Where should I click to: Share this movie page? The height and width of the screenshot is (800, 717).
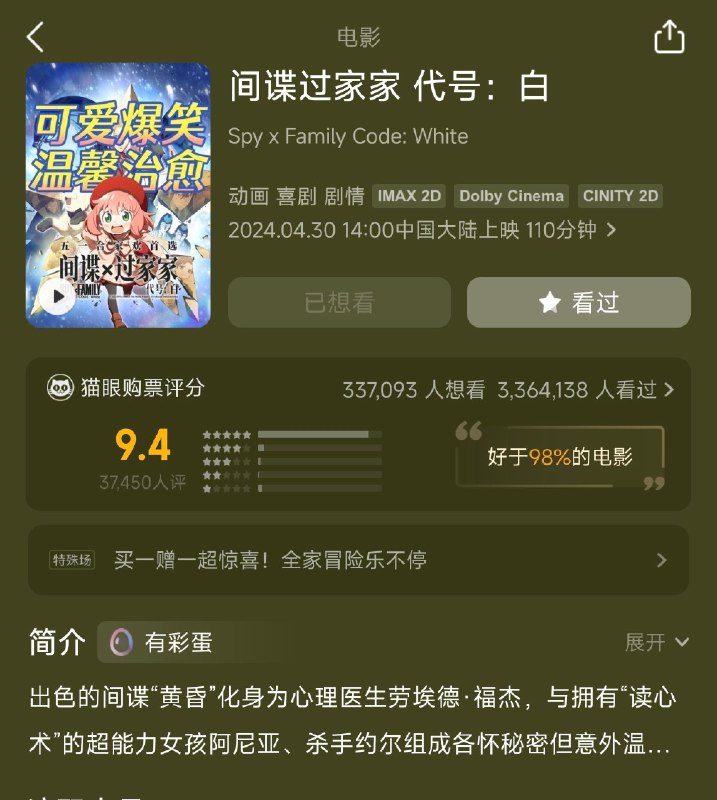[x=669, y=38]
